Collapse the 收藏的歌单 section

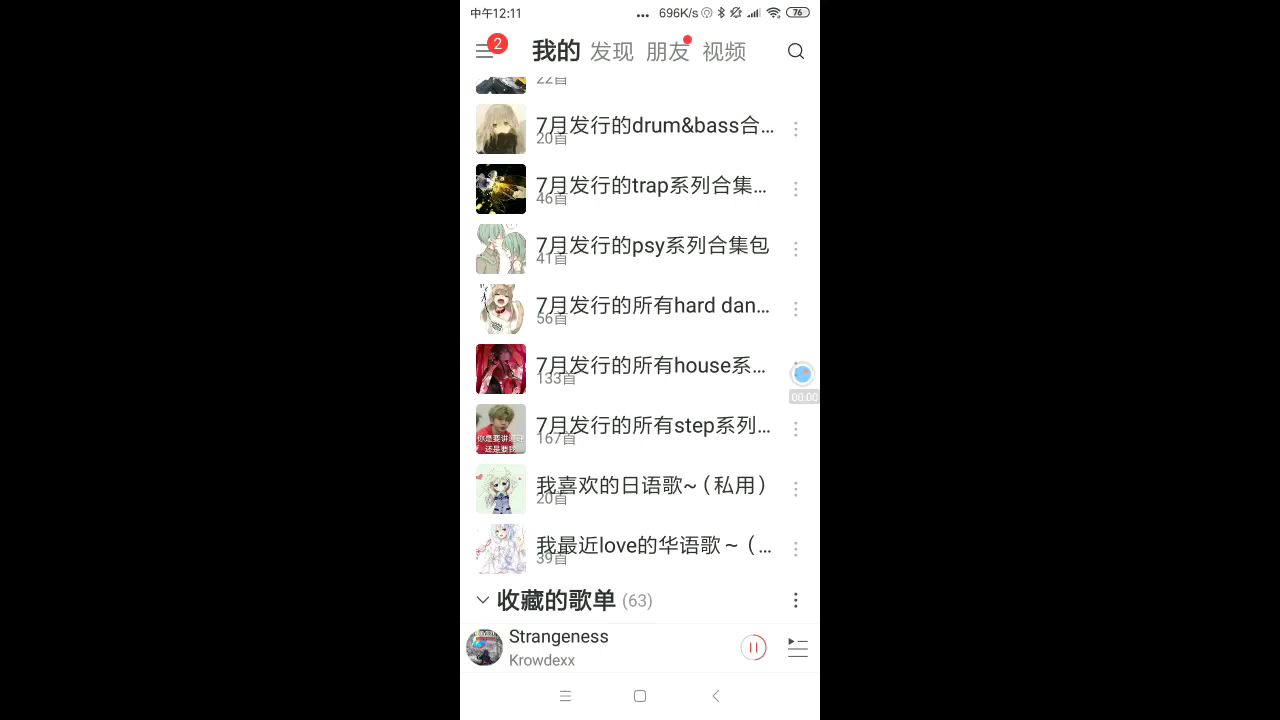click(x=483, y=600)
